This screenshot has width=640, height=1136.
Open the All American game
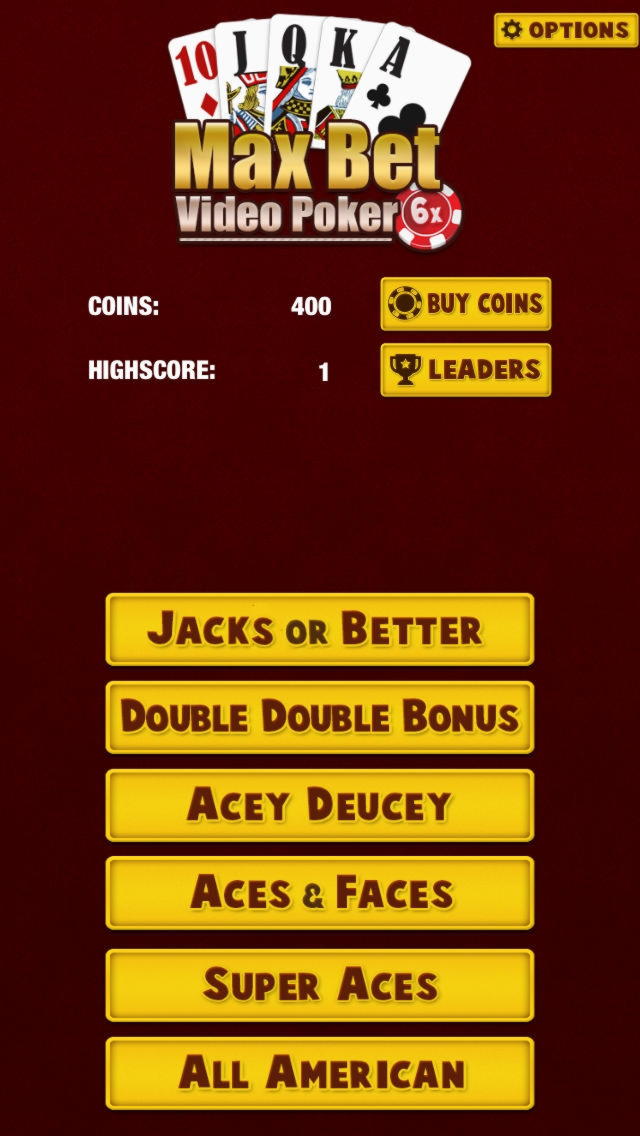[x=319, y=1073]
